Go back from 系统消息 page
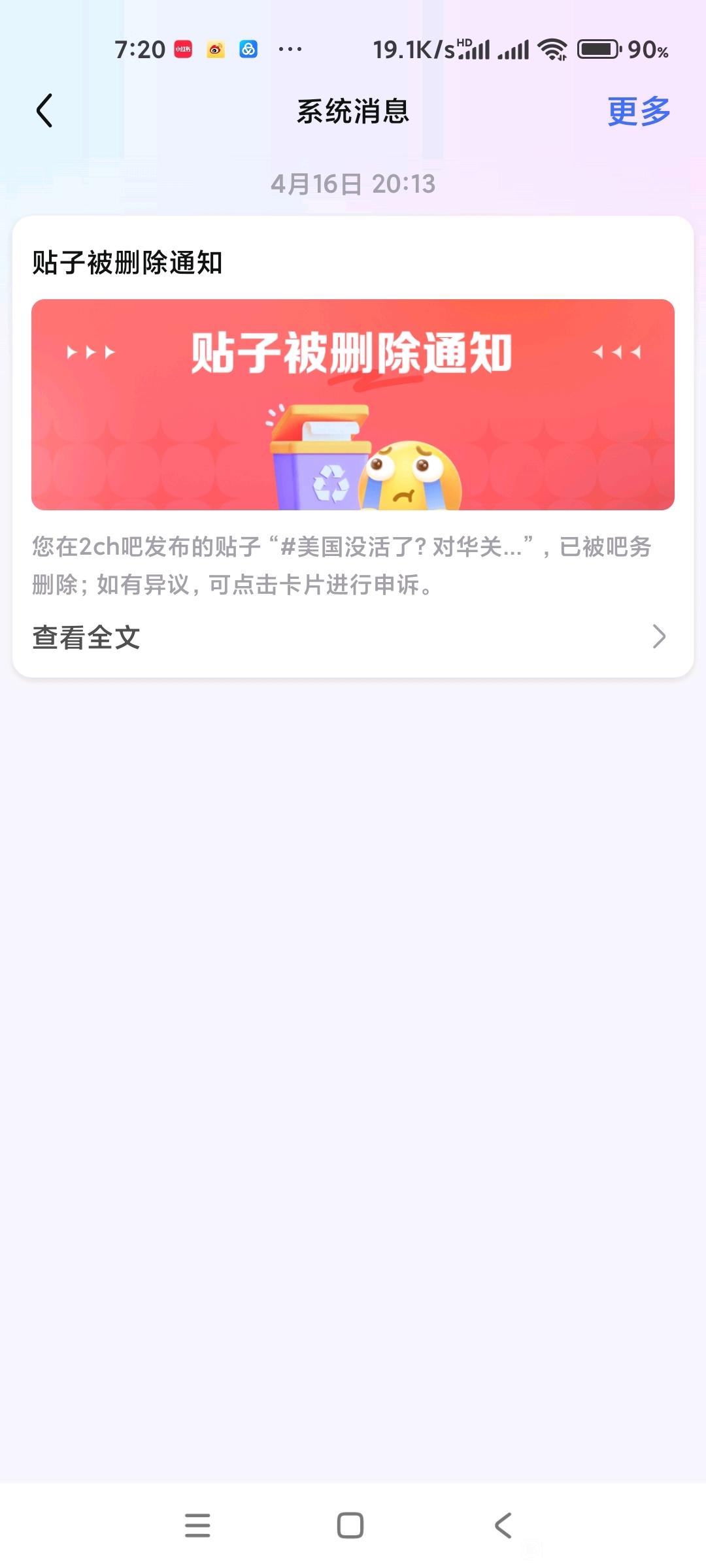 (x=44, y=110)
